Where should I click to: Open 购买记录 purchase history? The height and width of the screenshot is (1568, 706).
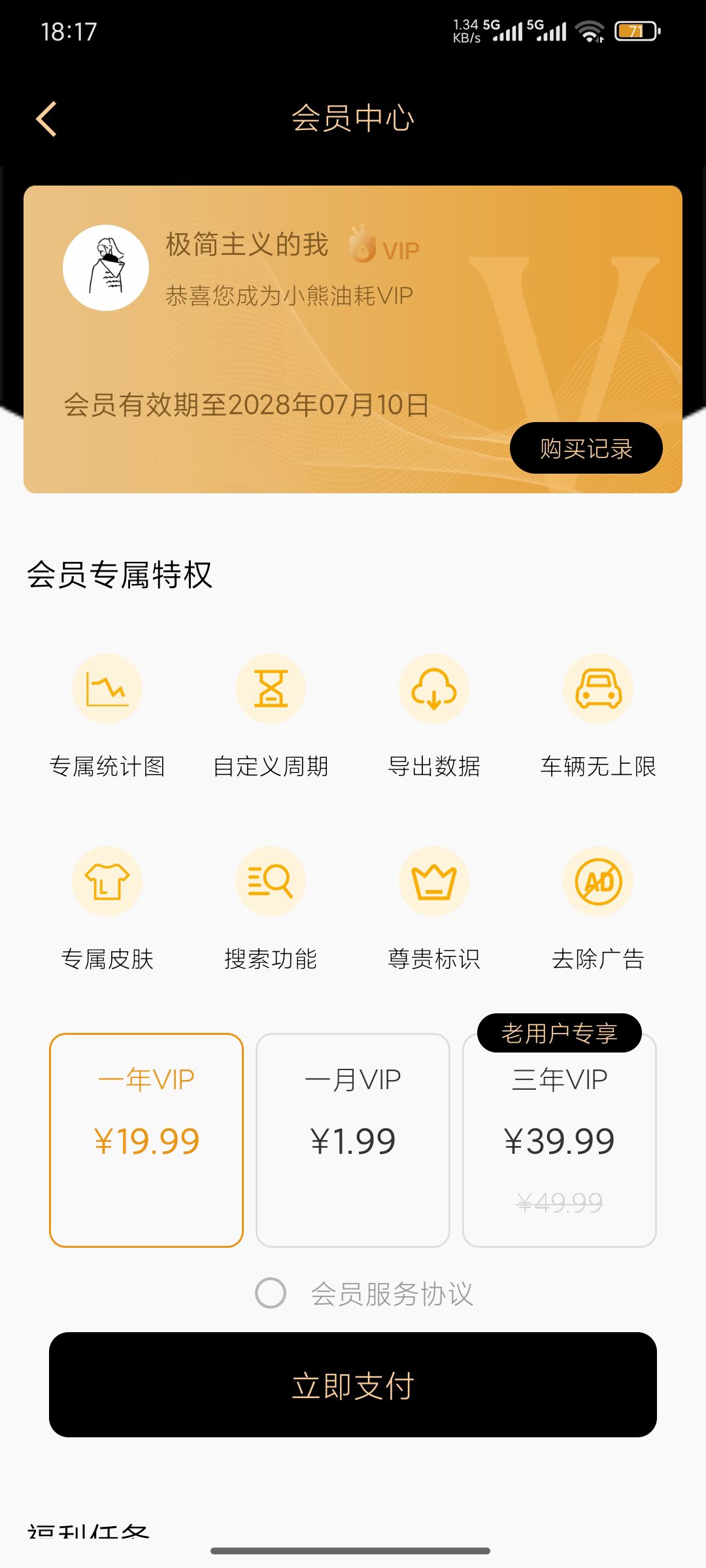(x=586, y=448)
